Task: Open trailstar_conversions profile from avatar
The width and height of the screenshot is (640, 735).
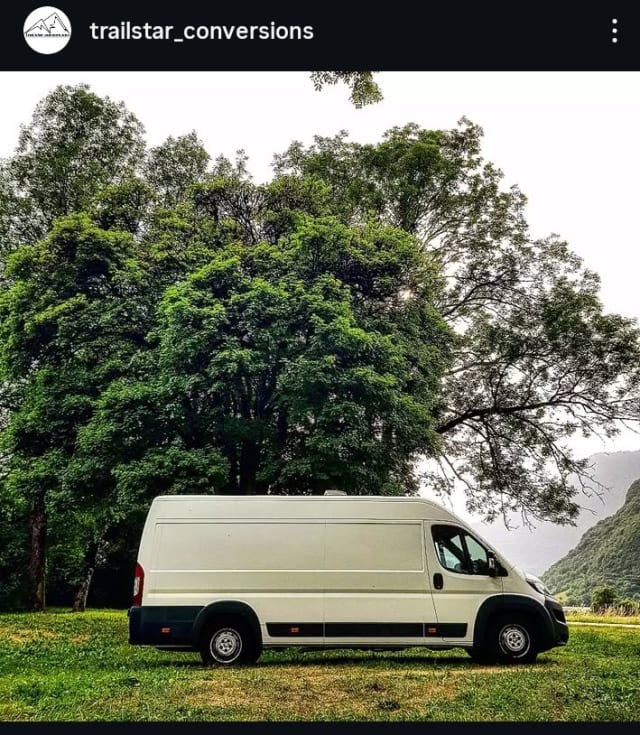Action: click(x=47, y=31)
